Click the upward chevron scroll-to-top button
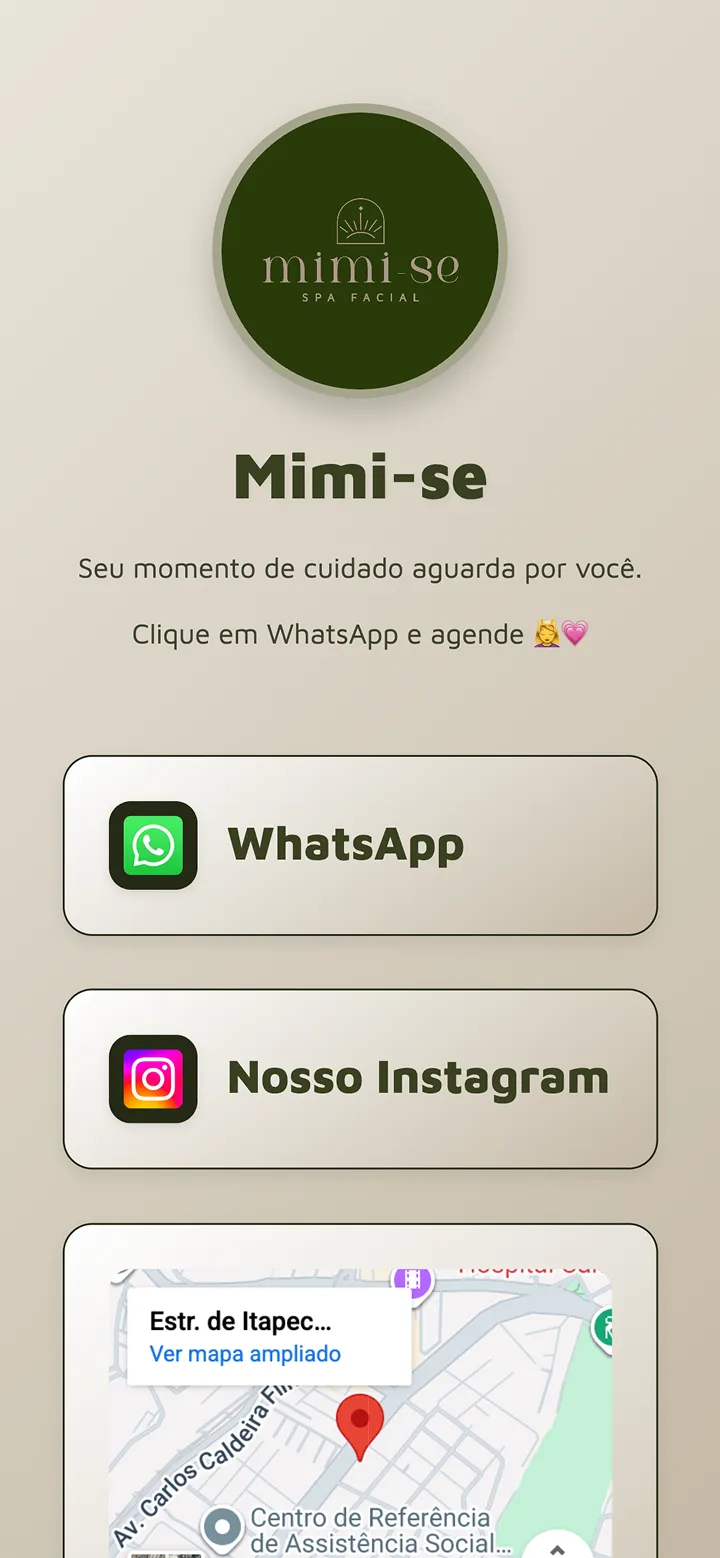Viewport: 720px width, 1558px height. 557,1549
